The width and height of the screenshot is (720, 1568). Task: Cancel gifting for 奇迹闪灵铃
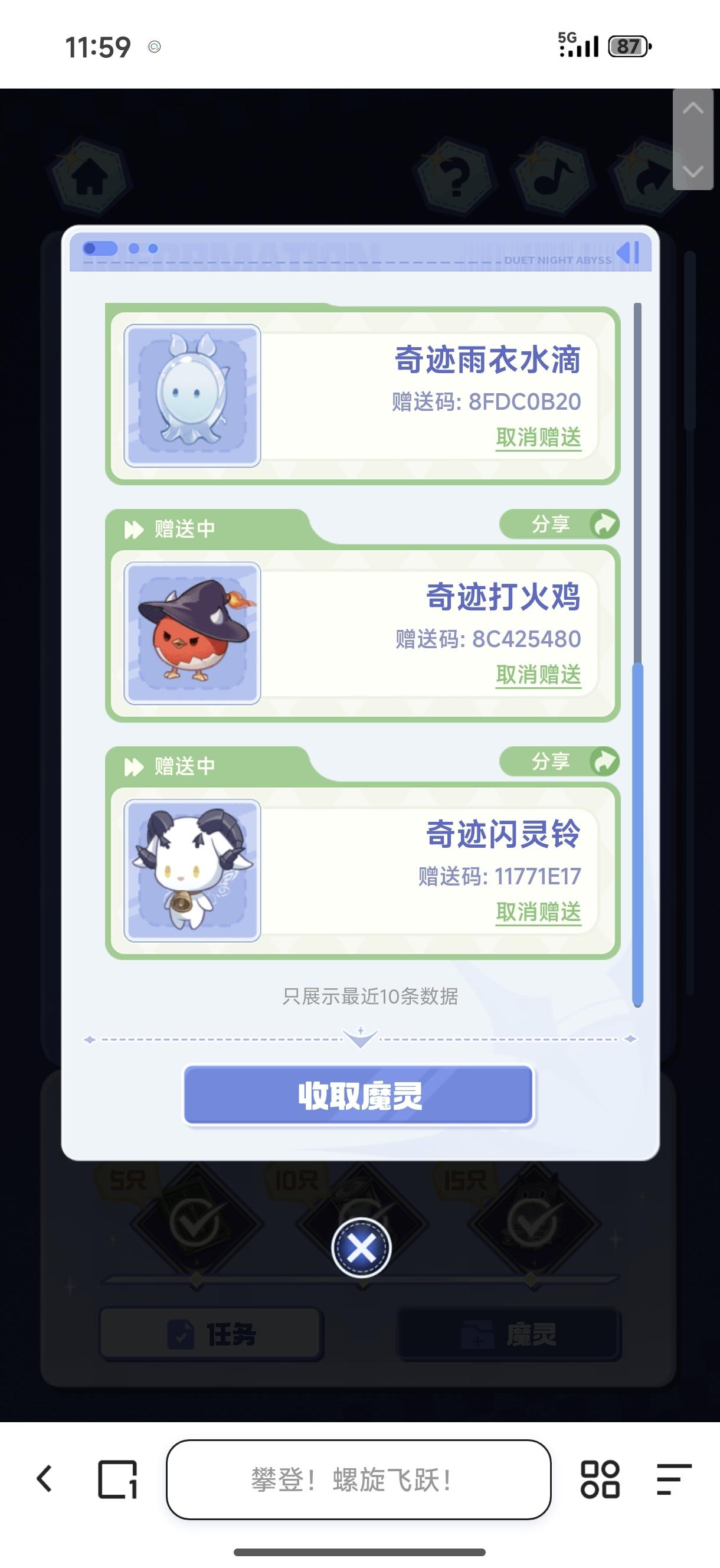tap(538, 913)
